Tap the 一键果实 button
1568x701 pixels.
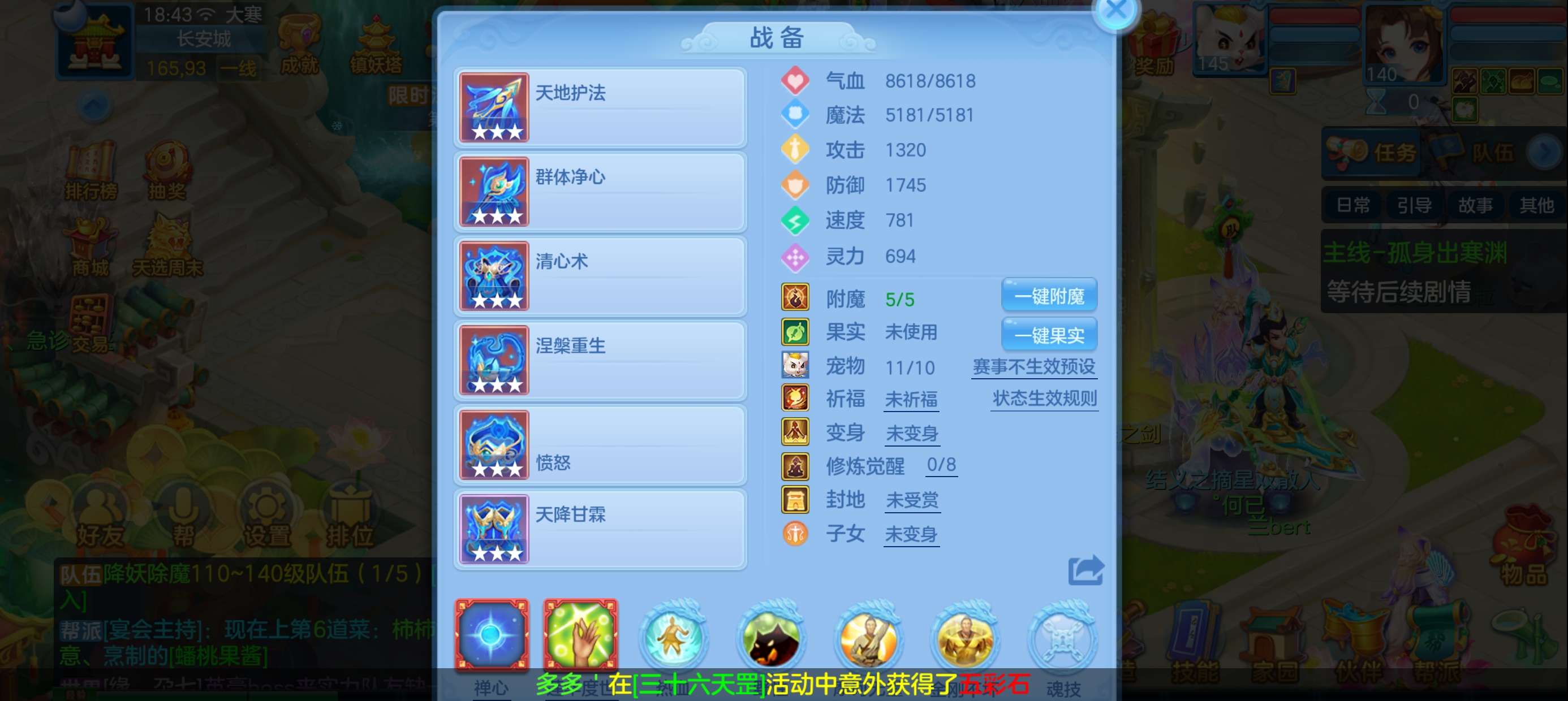[1049, 335]
